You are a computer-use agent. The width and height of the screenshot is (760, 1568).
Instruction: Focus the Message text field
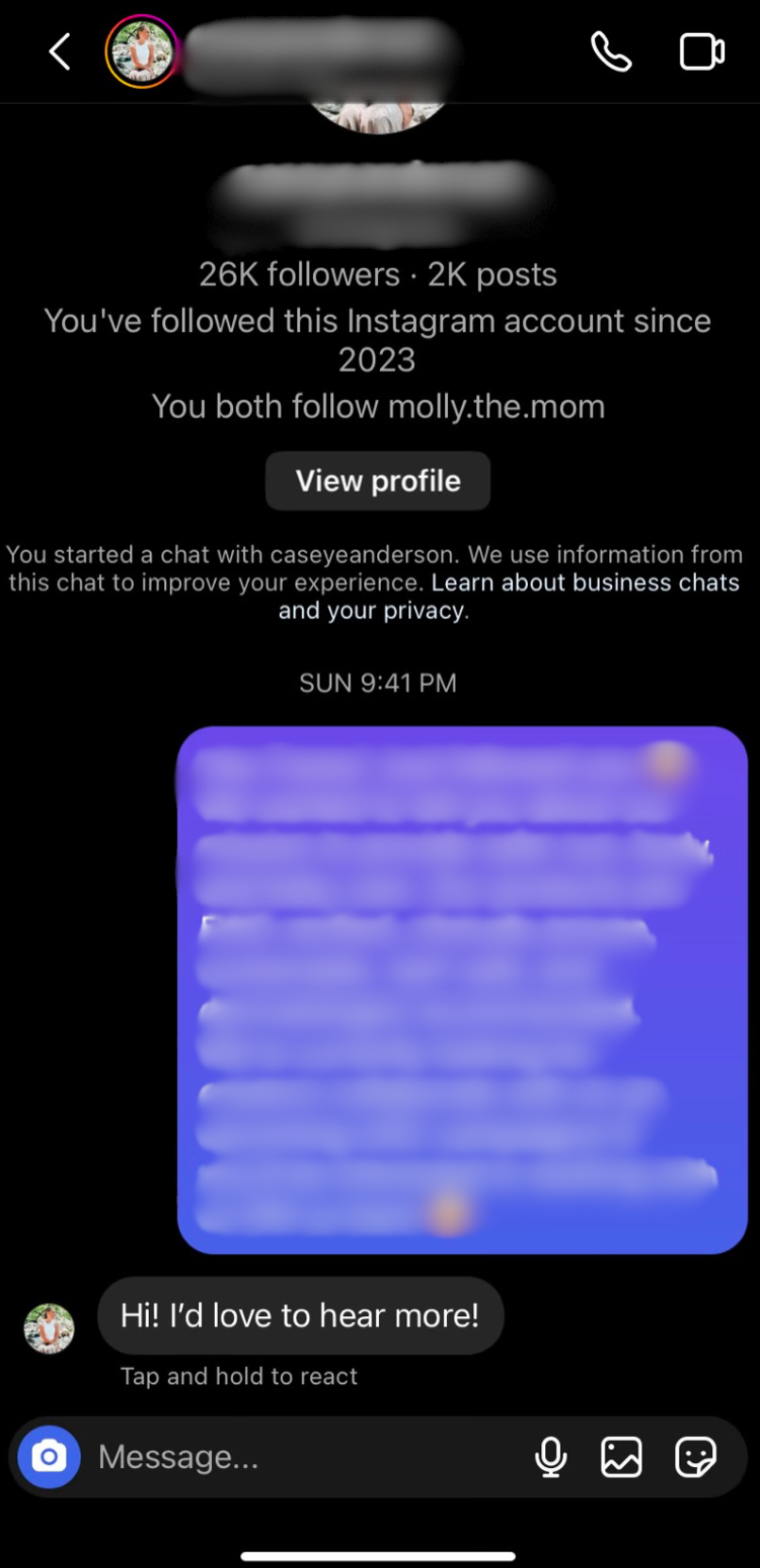pyautogui.click(x=302, y=1457)
